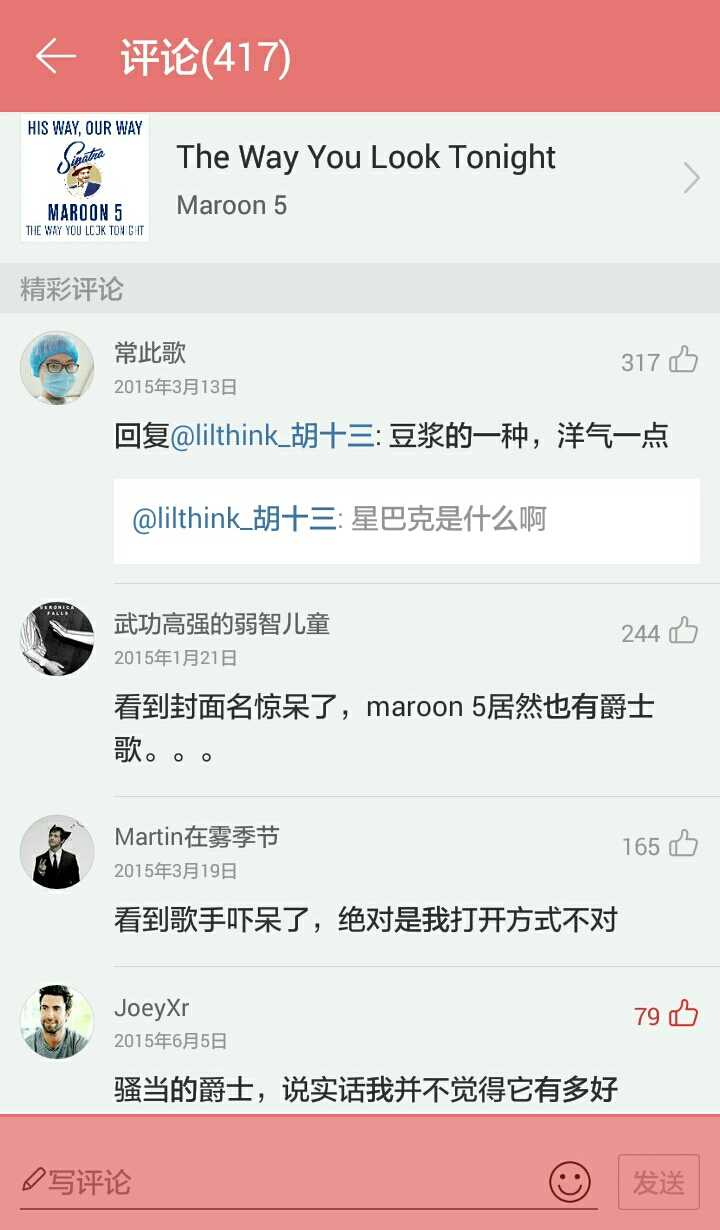This screenshot has height=1230, width=720.
Task: Tap JoeyXr's profile picture
Action: (57, 1024)
